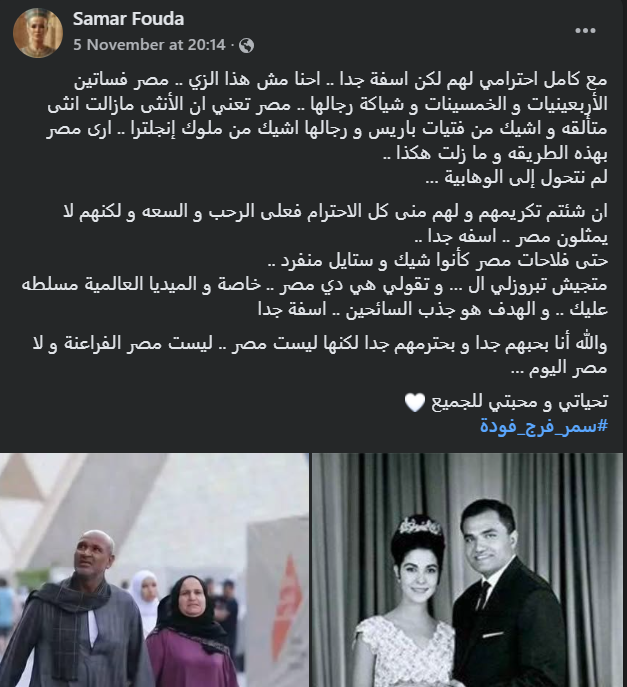Open the Samar Fouda profile name link
Screen dimensions: 627x687
[128, 20]
